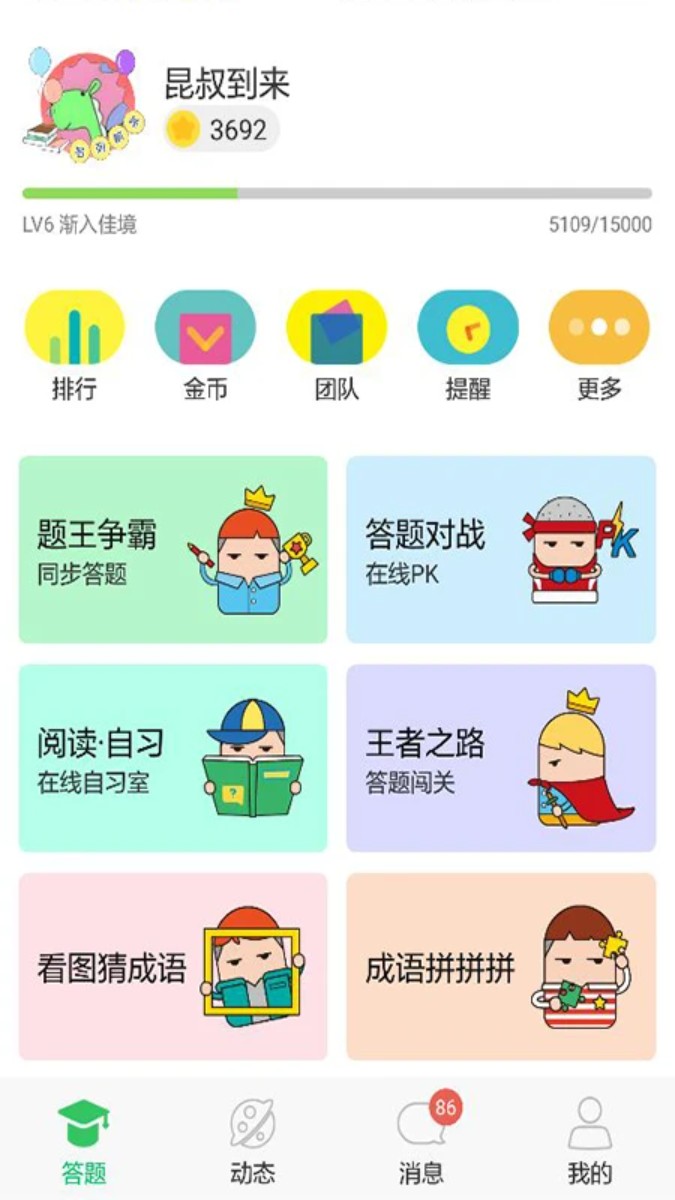Select the 答题 tab
The width and height of the screenshot is (675, 1200).
click(x=84, y=1141)
